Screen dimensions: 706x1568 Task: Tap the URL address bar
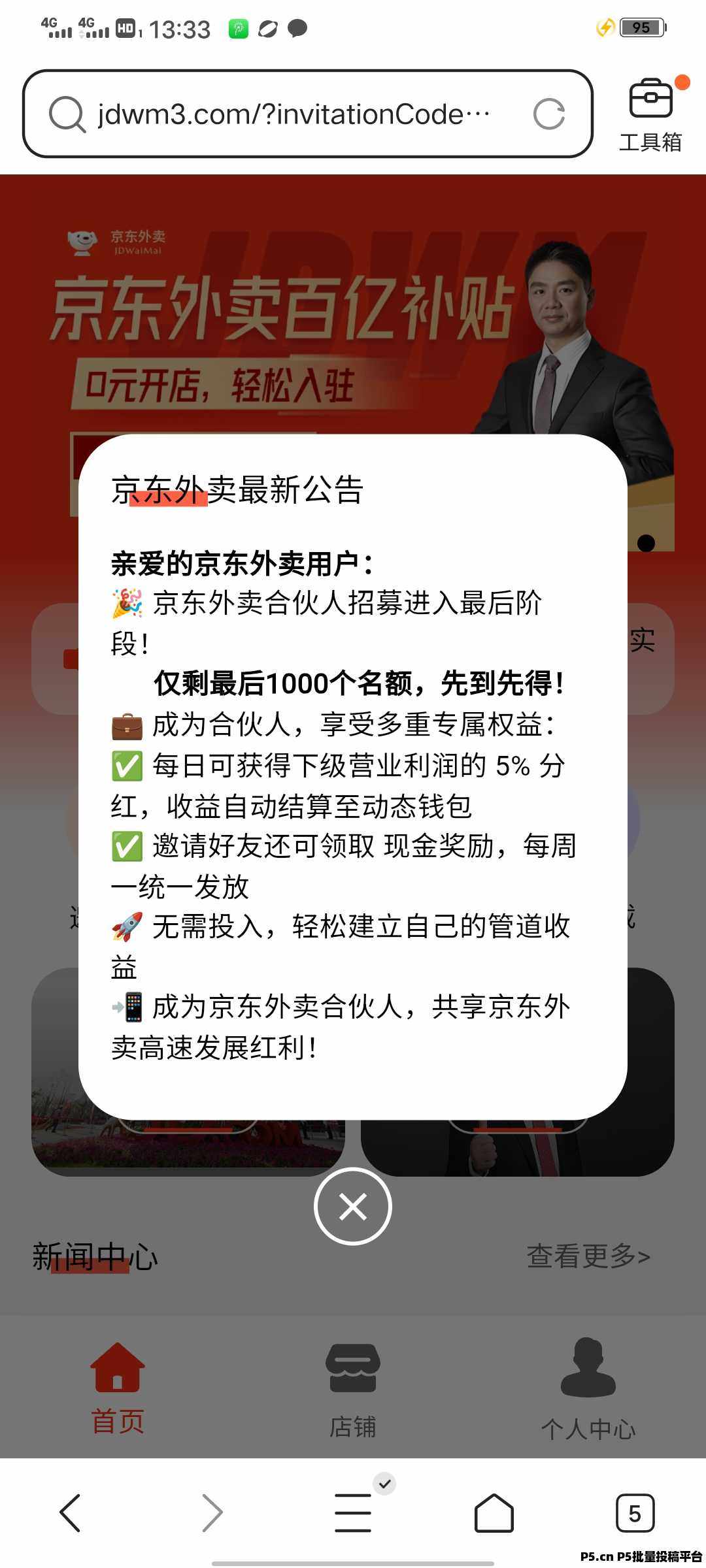(x=307, y=114)
